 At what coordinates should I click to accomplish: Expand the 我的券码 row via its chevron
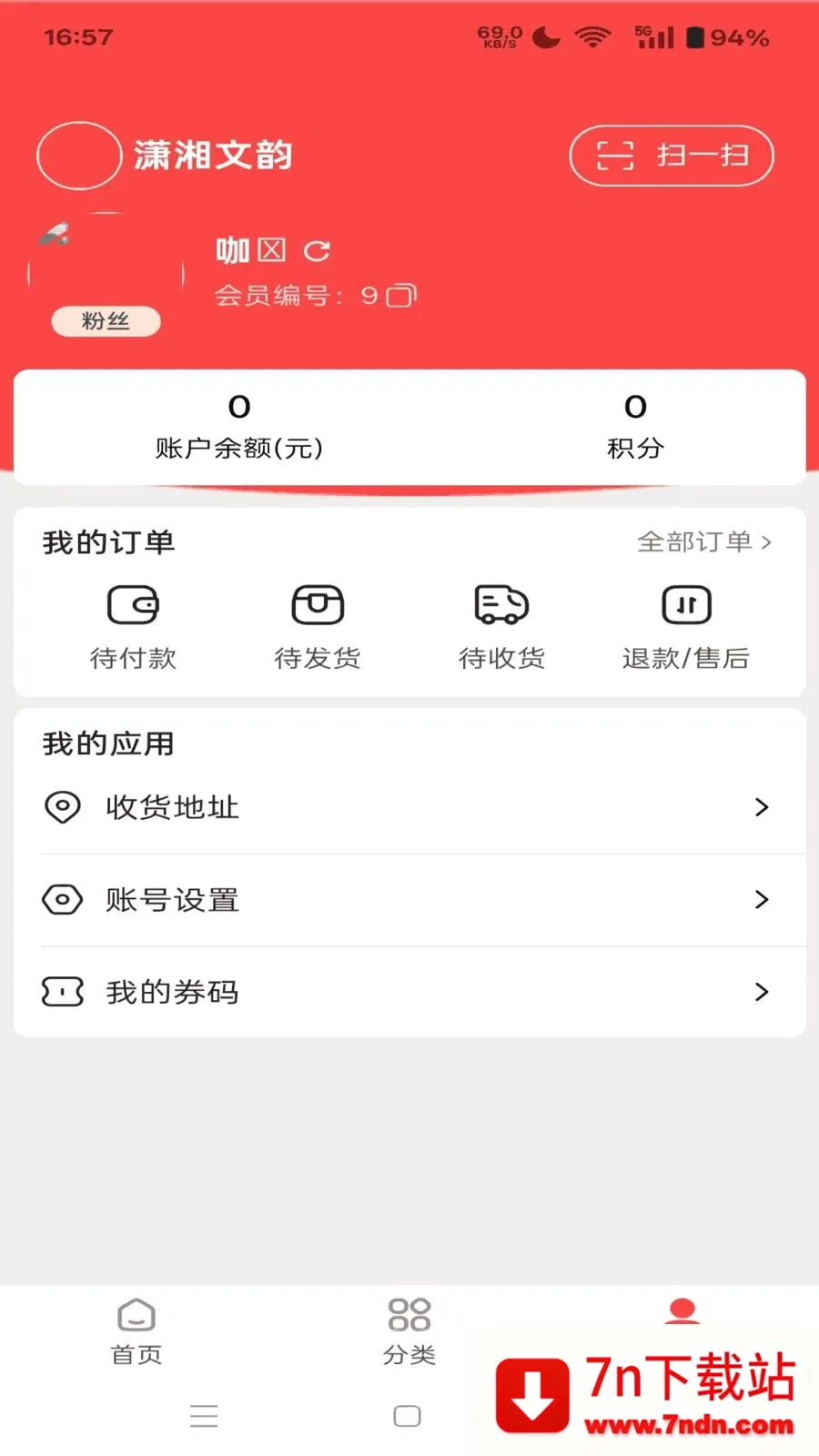[762, 991]
